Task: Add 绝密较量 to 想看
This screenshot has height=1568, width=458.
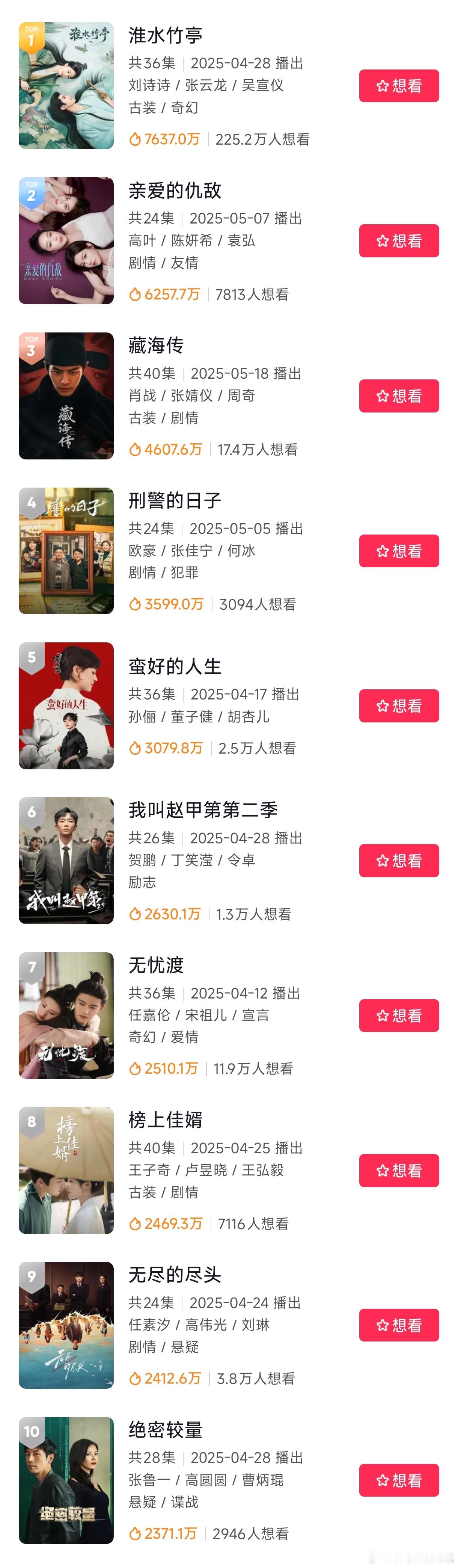Action: tap(398, 1480)
